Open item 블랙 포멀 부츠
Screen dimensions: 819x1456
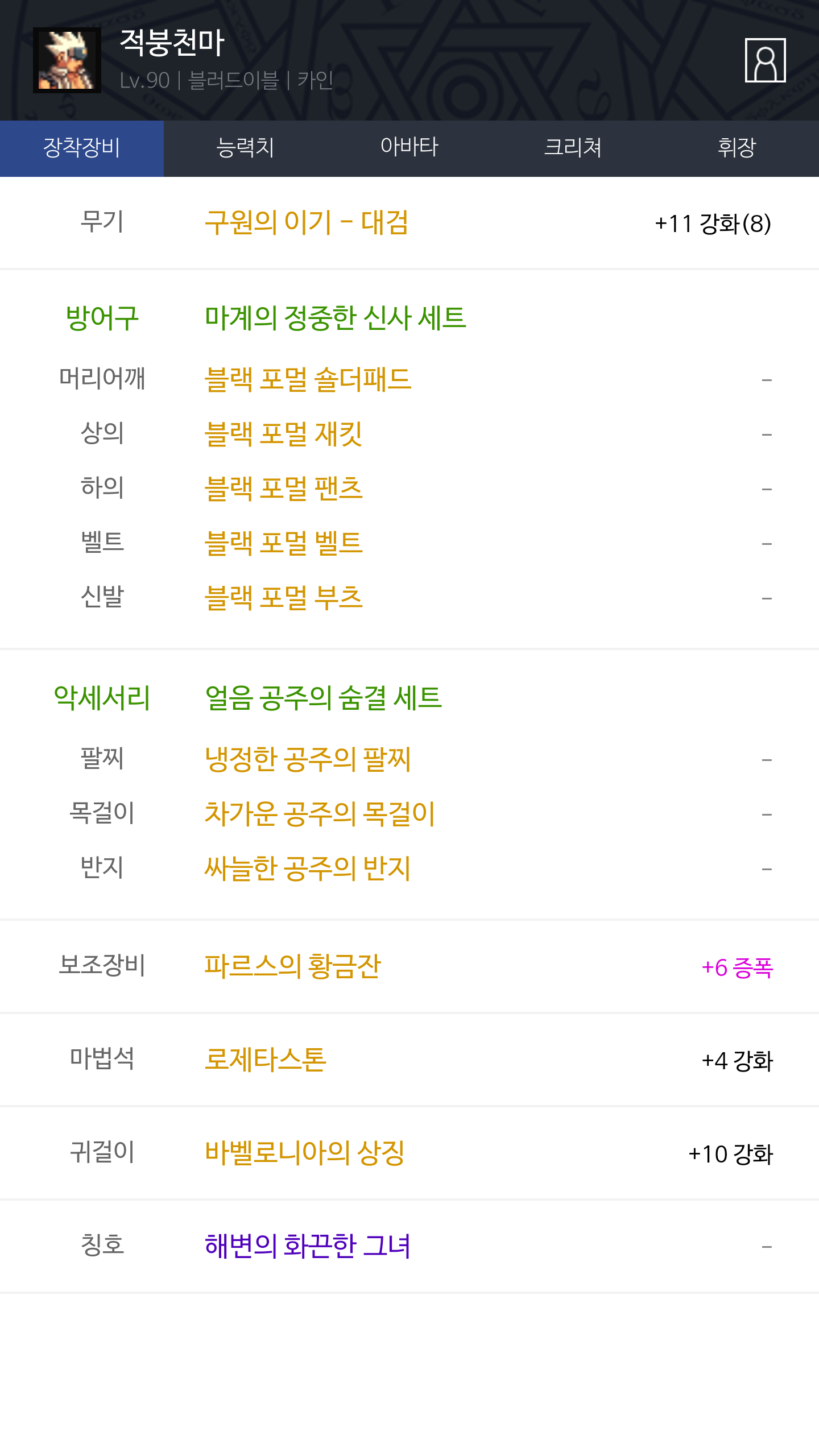click(x=283, y=598)
